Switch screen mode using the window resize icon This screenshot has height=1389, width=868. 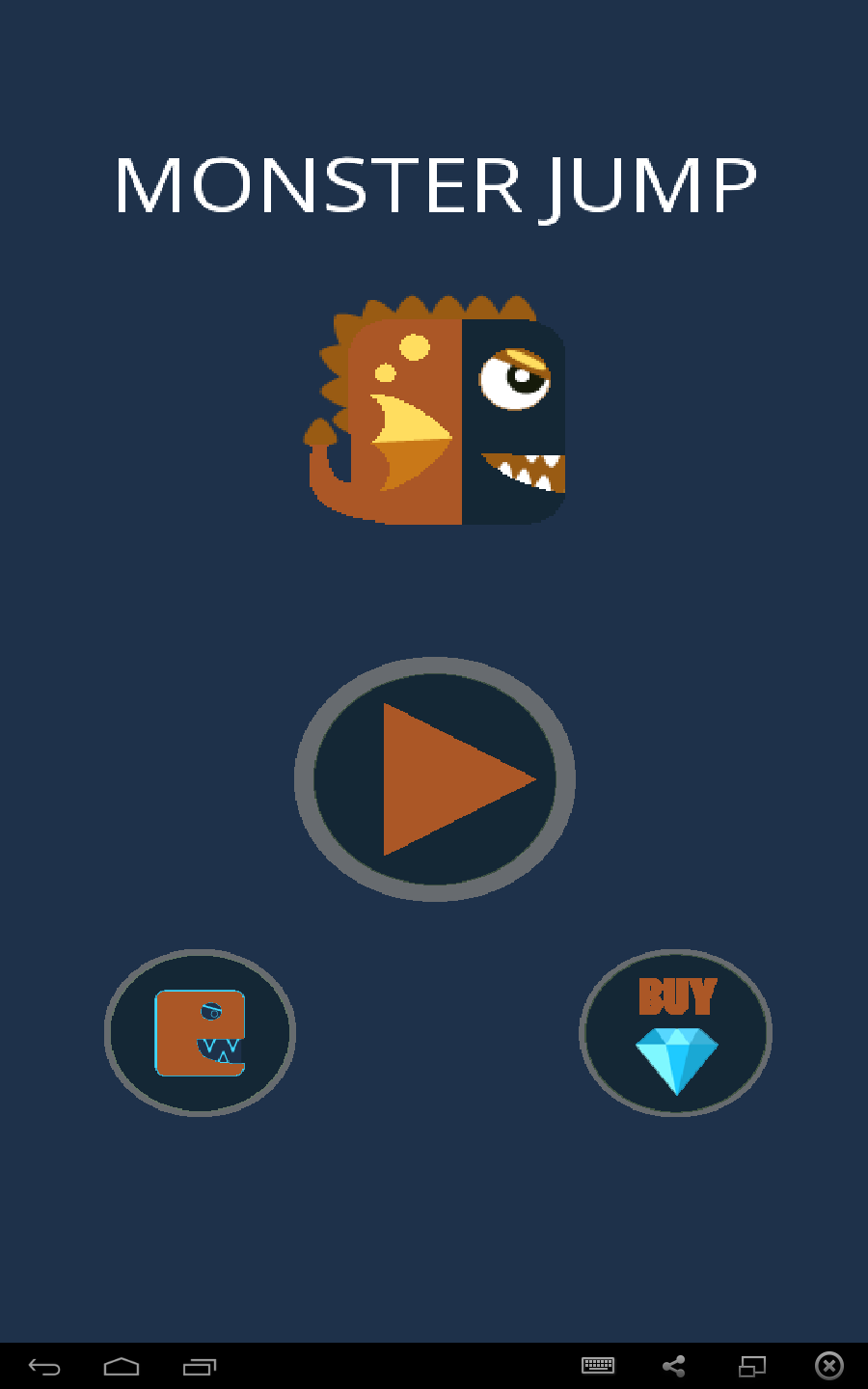(752, 1366)
